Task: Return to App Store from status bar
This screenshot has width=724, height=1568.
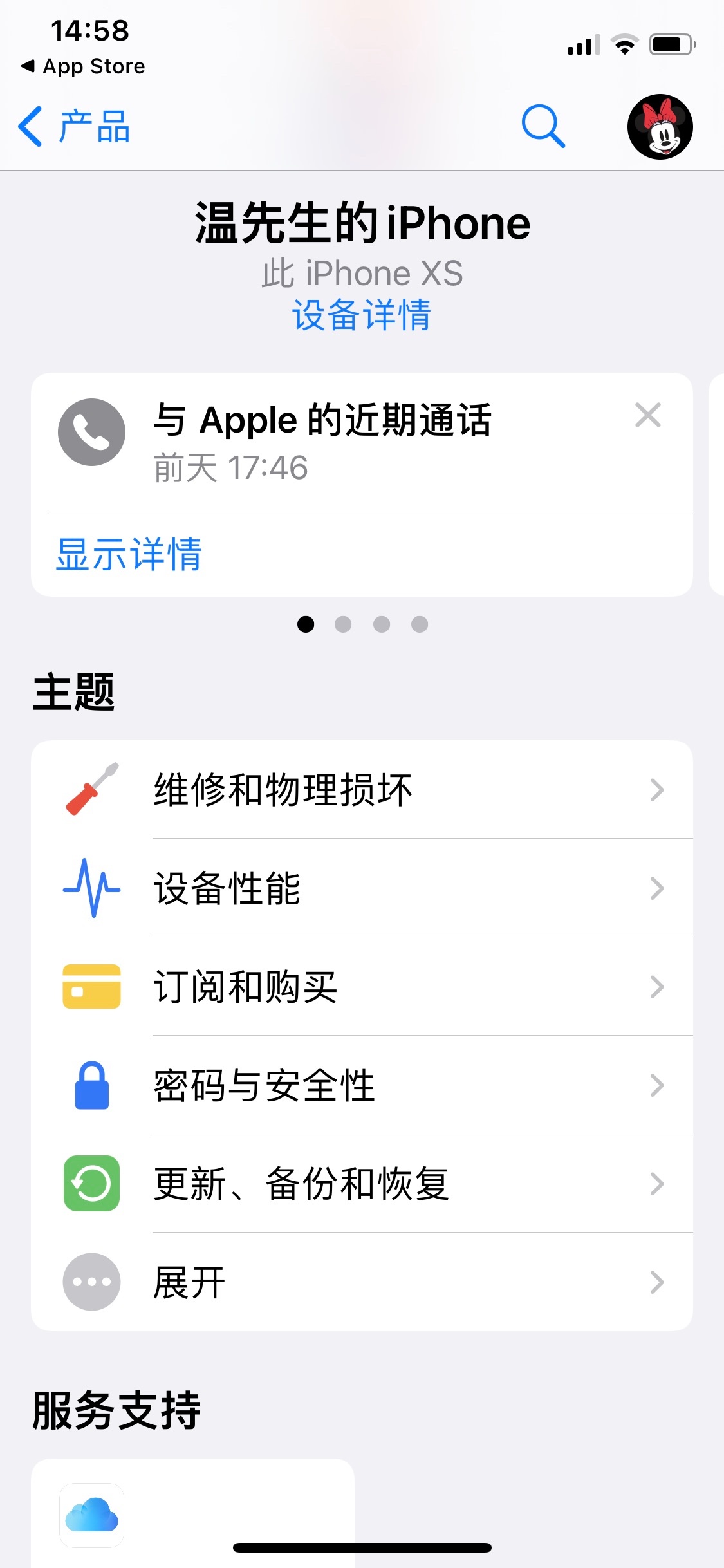Action: [84, 66]
